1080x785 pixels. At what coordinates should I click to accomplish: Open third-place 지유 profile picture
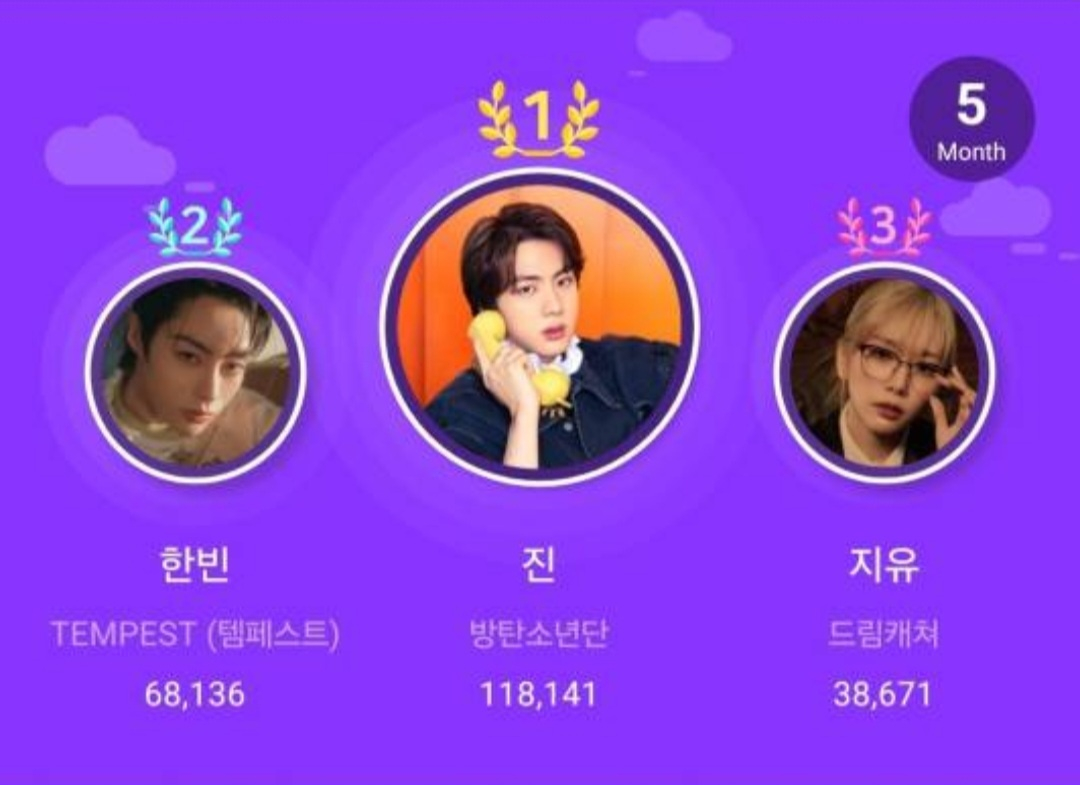[x=883, y=372]
